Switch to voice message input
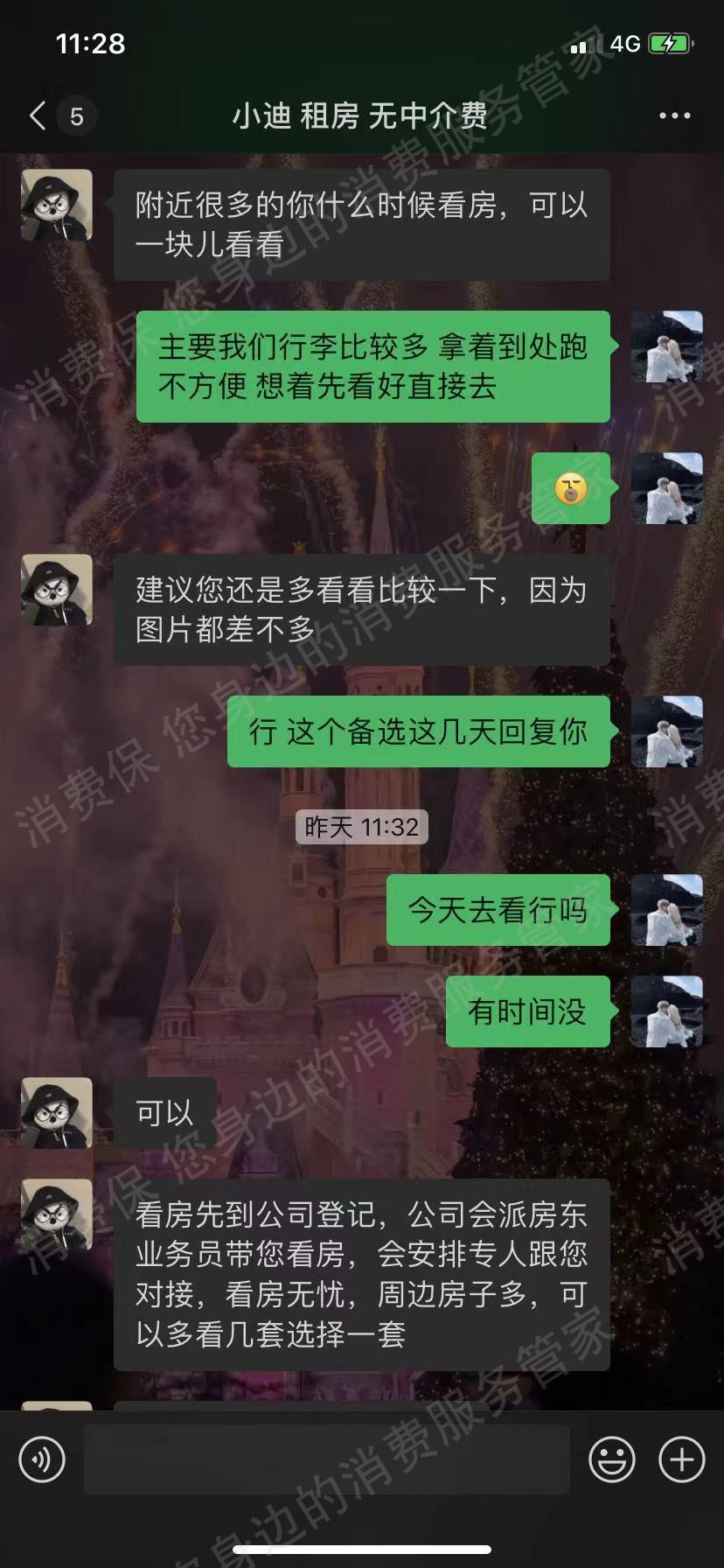724x1568 pixels. (x=42, y=1459)
